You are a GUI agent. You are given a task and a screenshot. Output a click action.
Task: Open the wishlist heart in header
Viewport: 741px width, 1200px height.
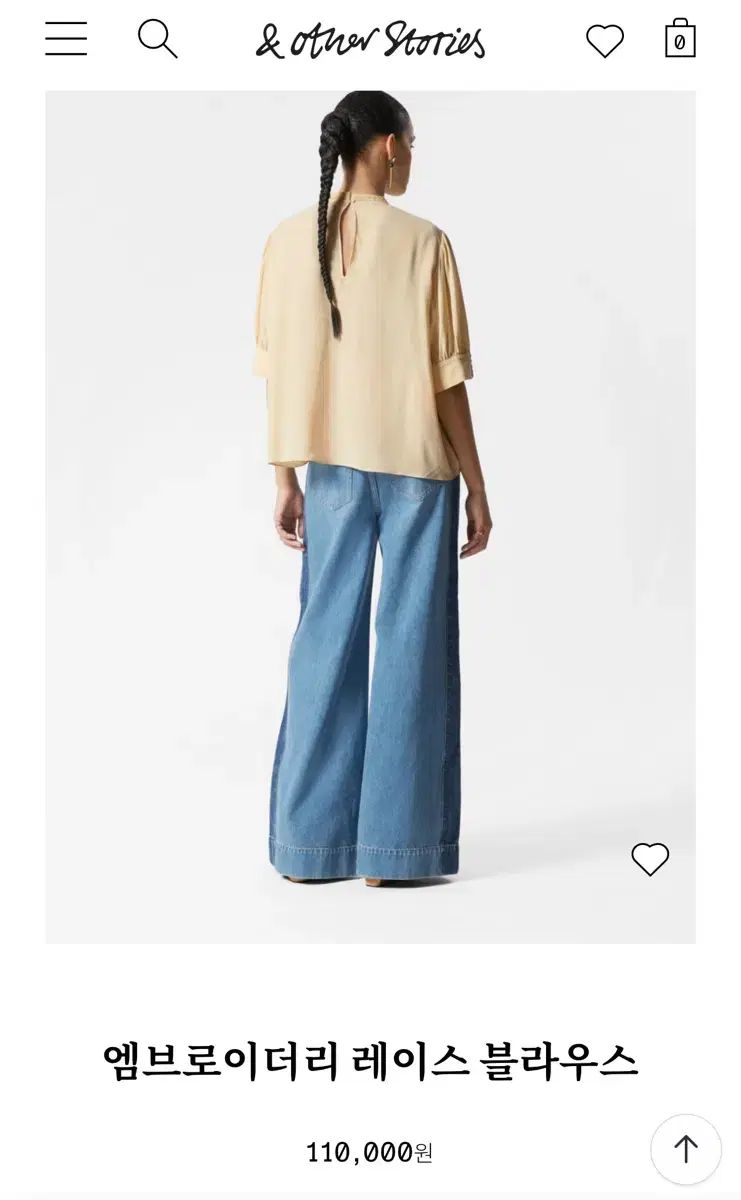pyautogui.click(x=604, y=41)
